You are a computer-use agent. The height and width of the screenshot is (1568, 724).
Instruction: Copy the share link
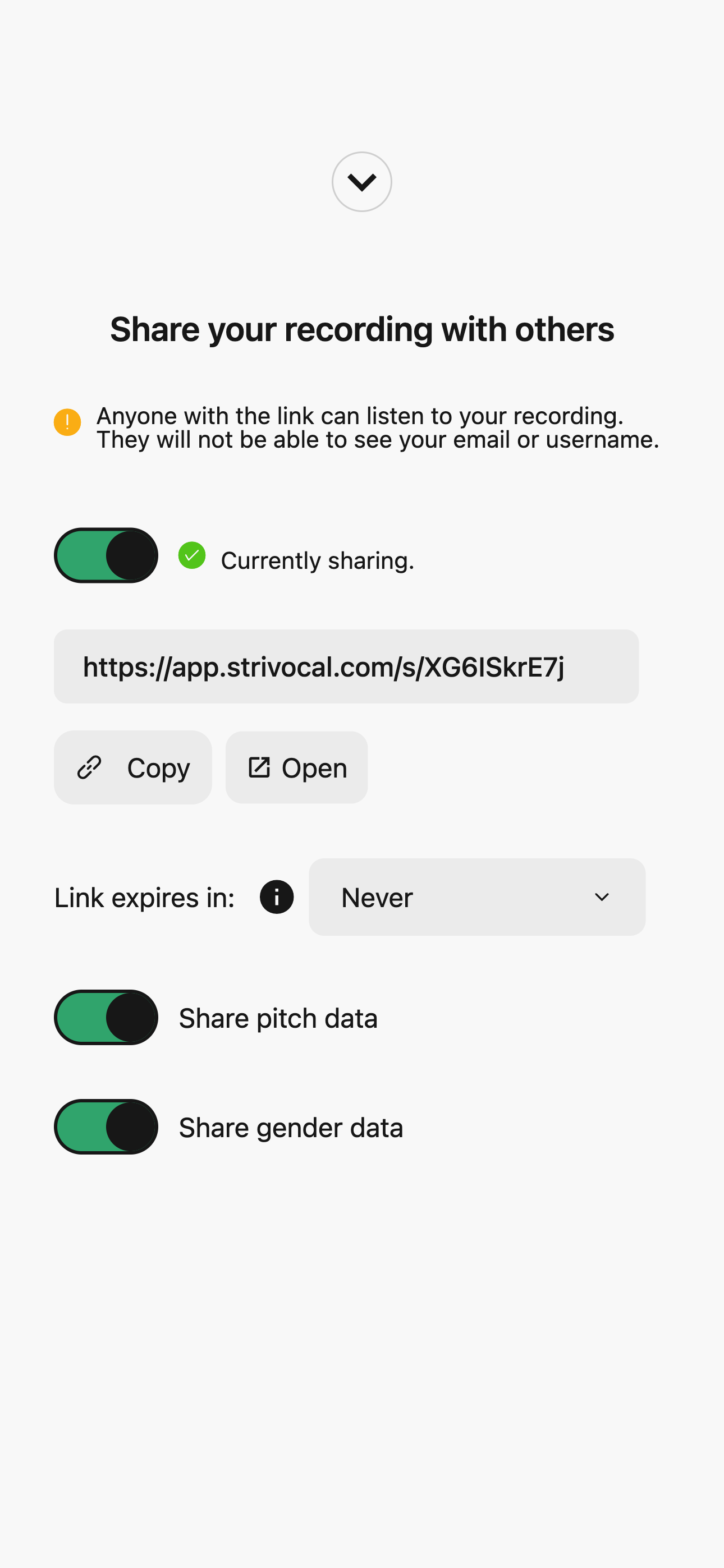[133, 767]
